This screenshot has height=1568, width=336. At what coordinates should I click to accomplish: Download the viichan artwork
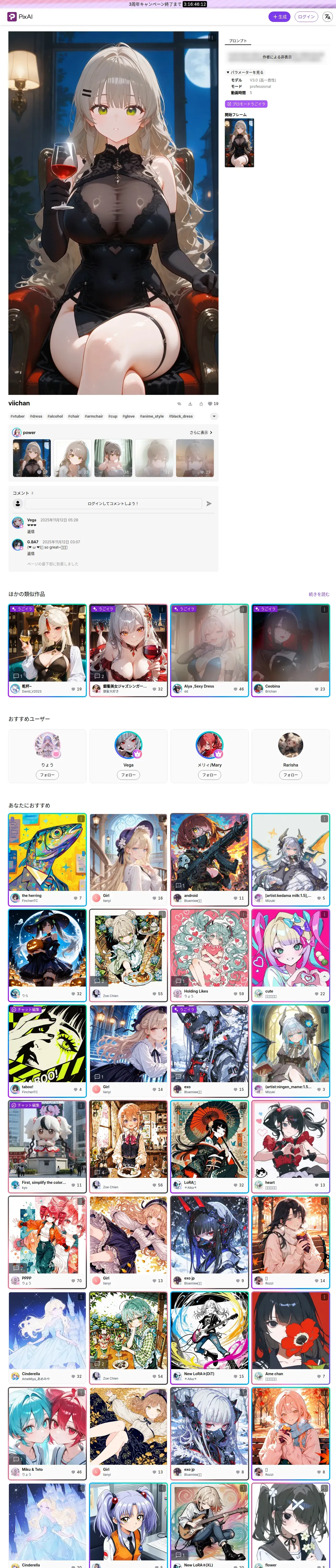pos(190,403)
